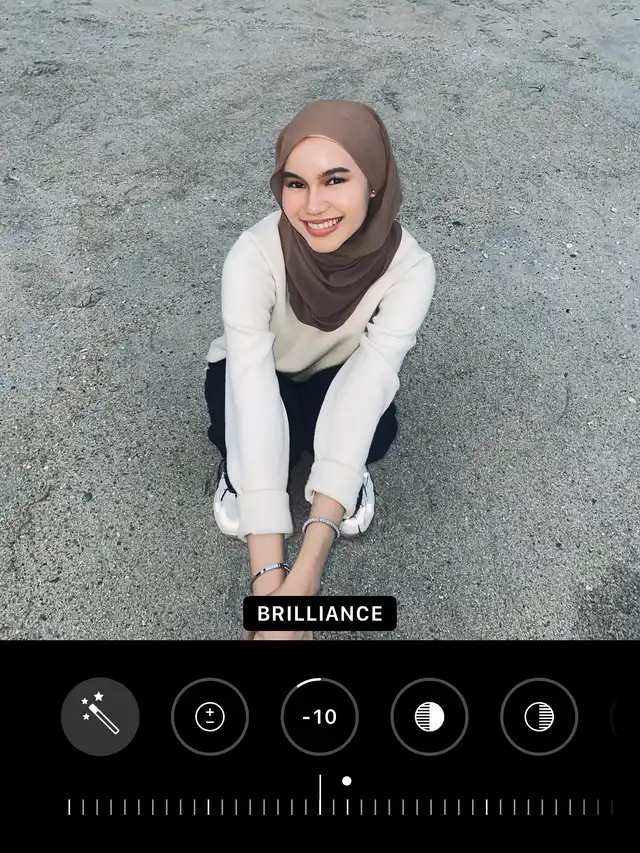Choose the highlights adjustment

coord(429,716)
